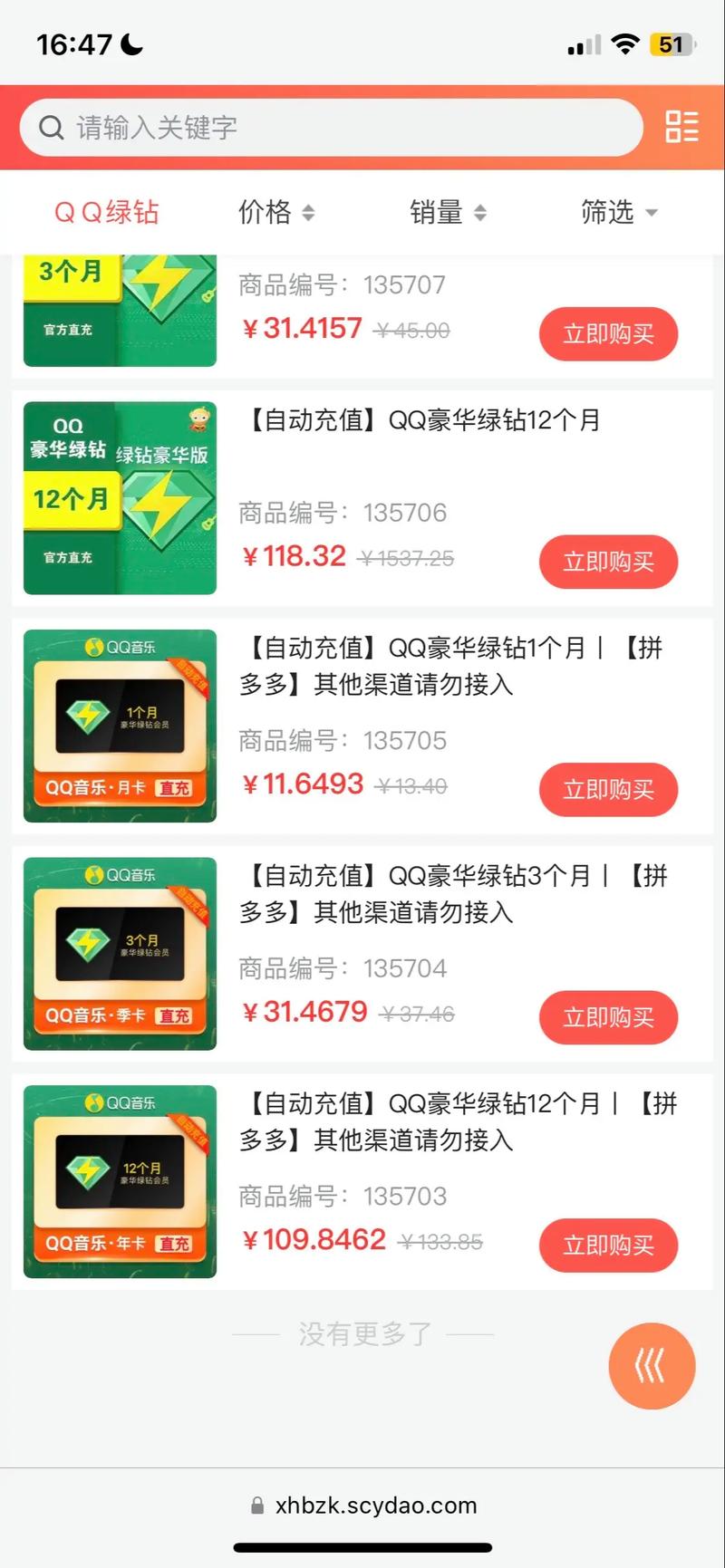
Task: Select the 销量 menu item in the sort bar
Action: click(x=437, y=212)
